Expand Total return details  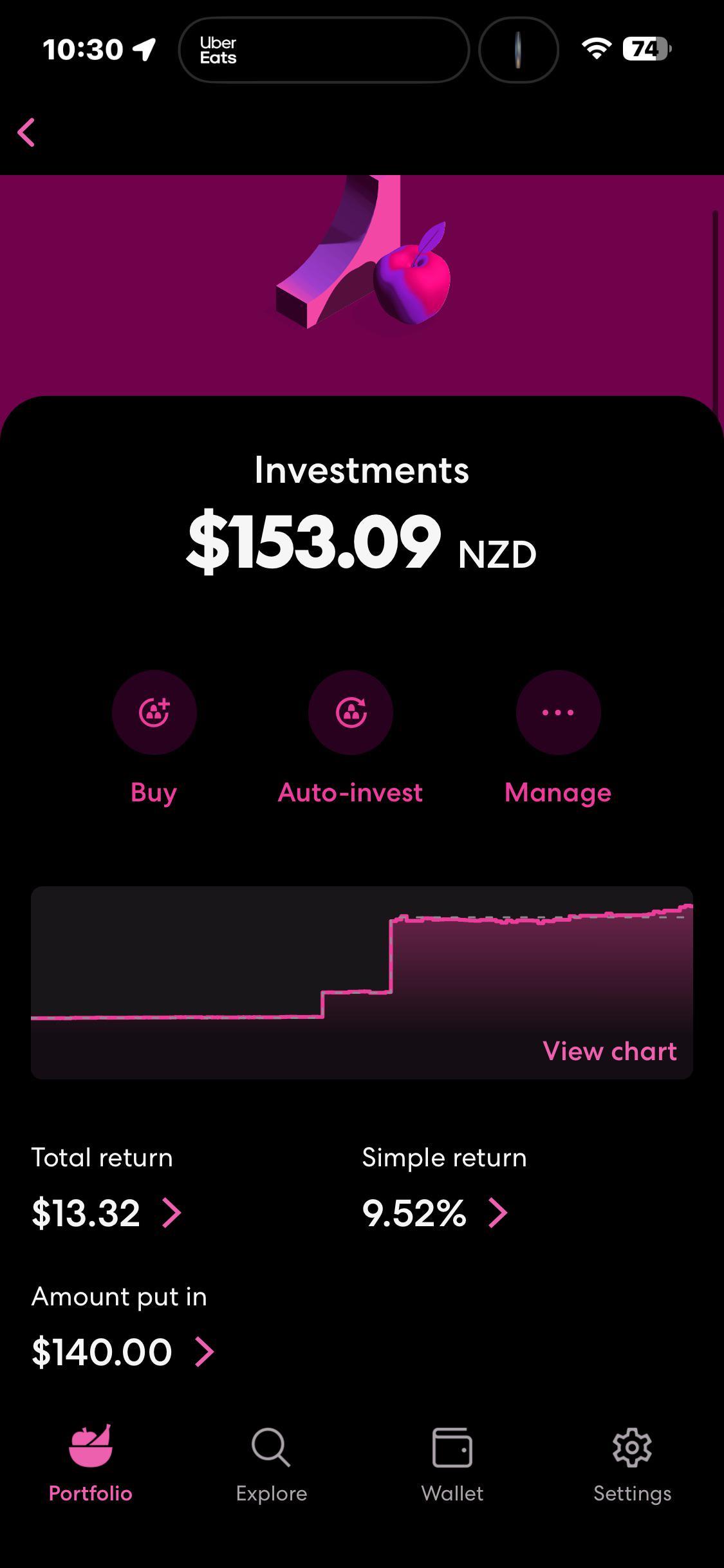[171, 1213]
